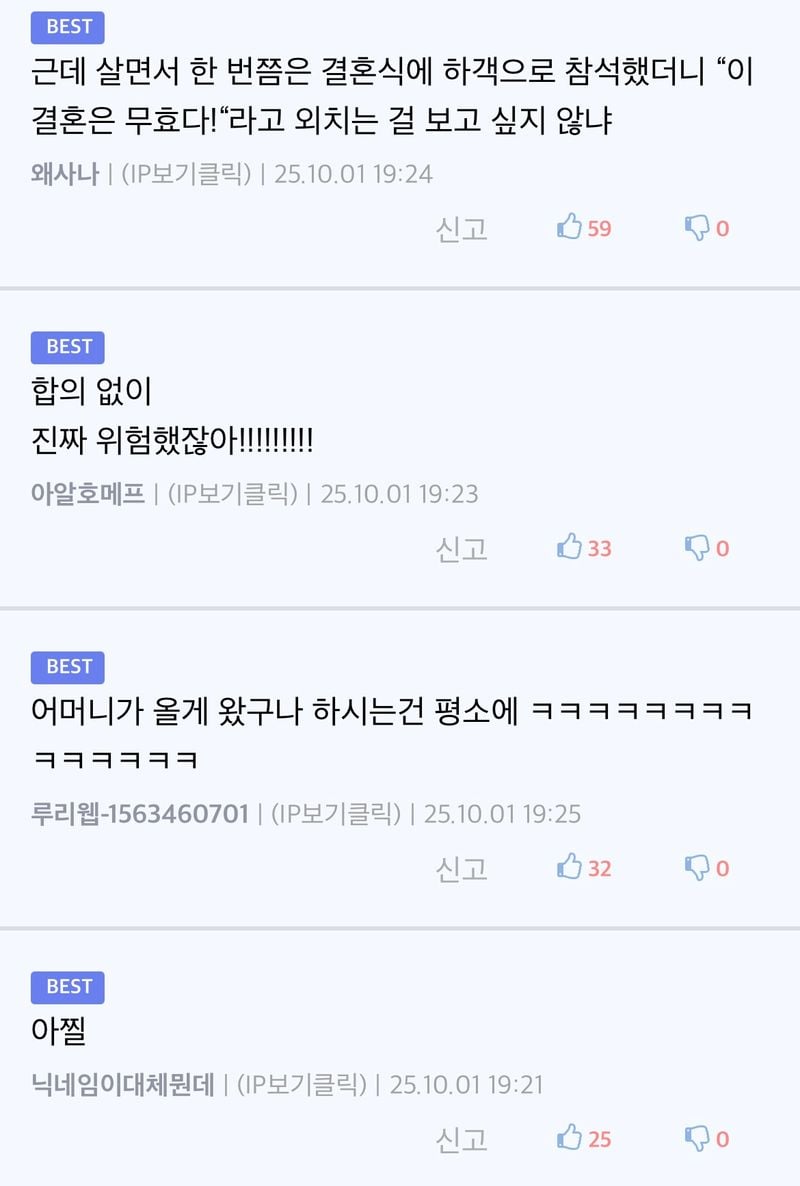
Task: View IP of user 닉네임이대체뭔데
Action: point(301,1085)
